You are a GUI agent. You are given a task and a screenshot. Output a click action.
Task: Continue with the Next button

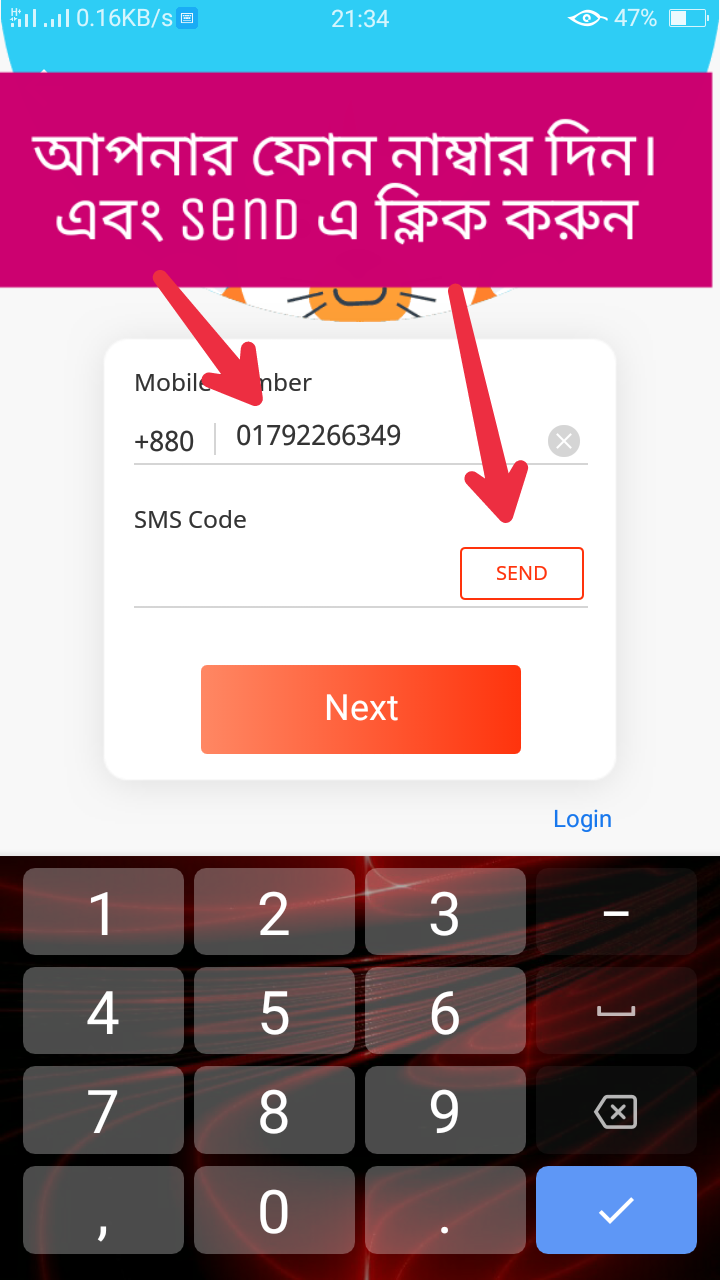click(361, 709)
